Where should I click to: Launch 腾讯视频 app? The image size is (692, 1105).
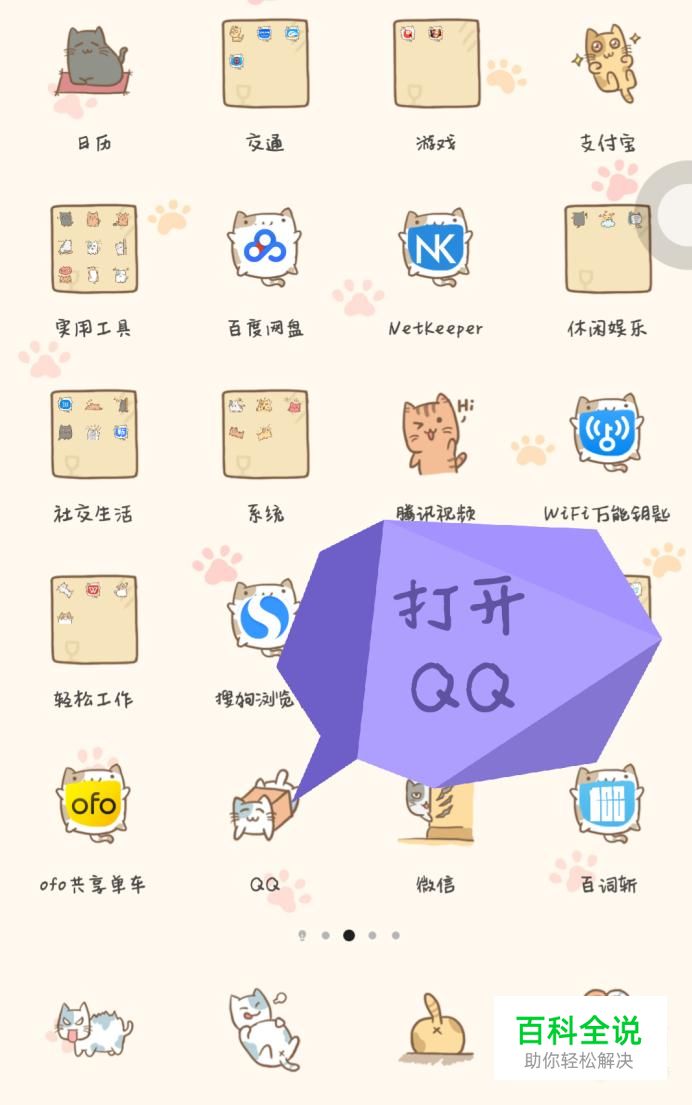point(436,435)
